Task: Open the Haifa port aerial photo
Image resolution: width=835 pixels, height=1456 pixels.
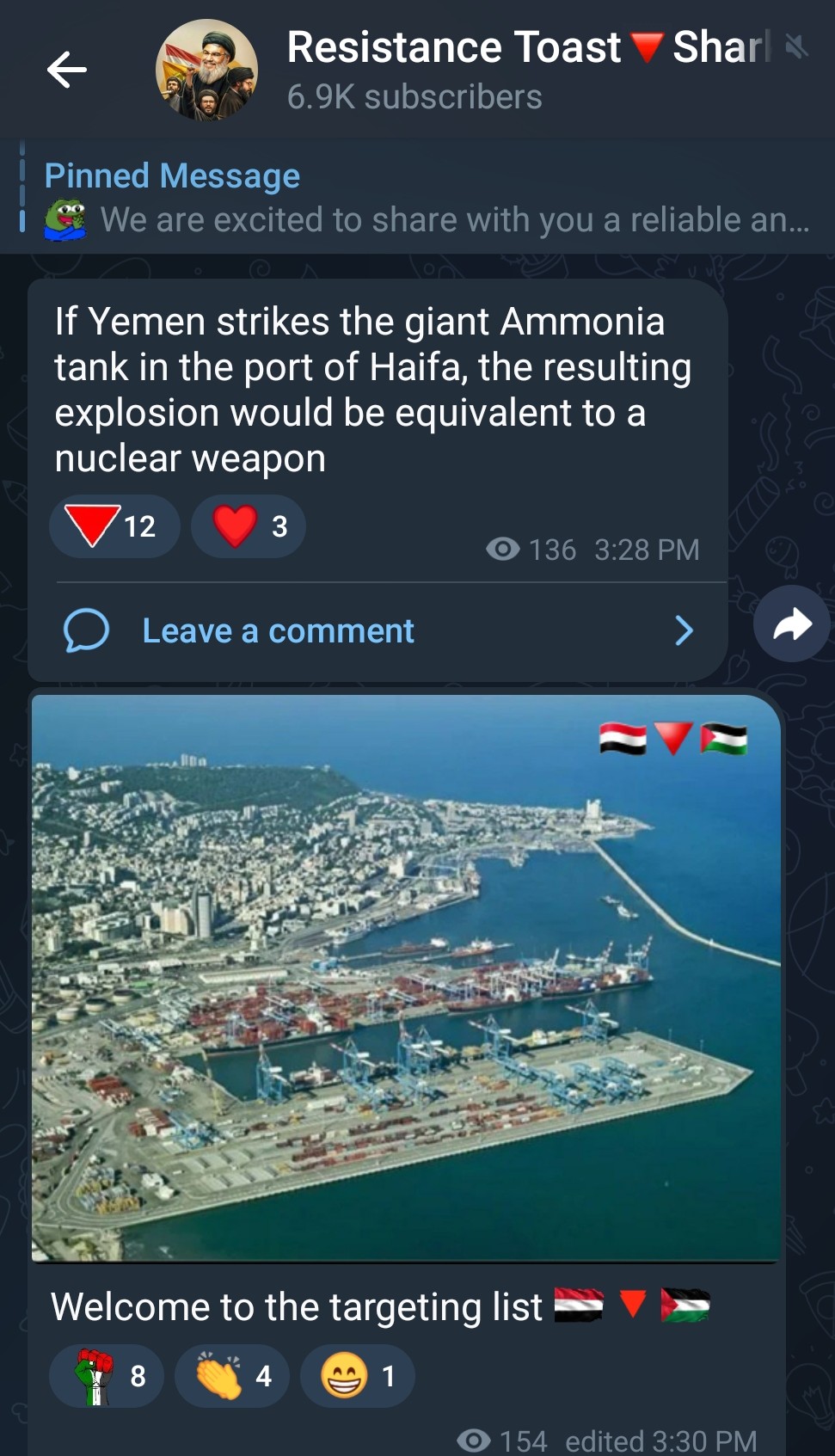Action: pyautogui.click(x=406, y=979)
